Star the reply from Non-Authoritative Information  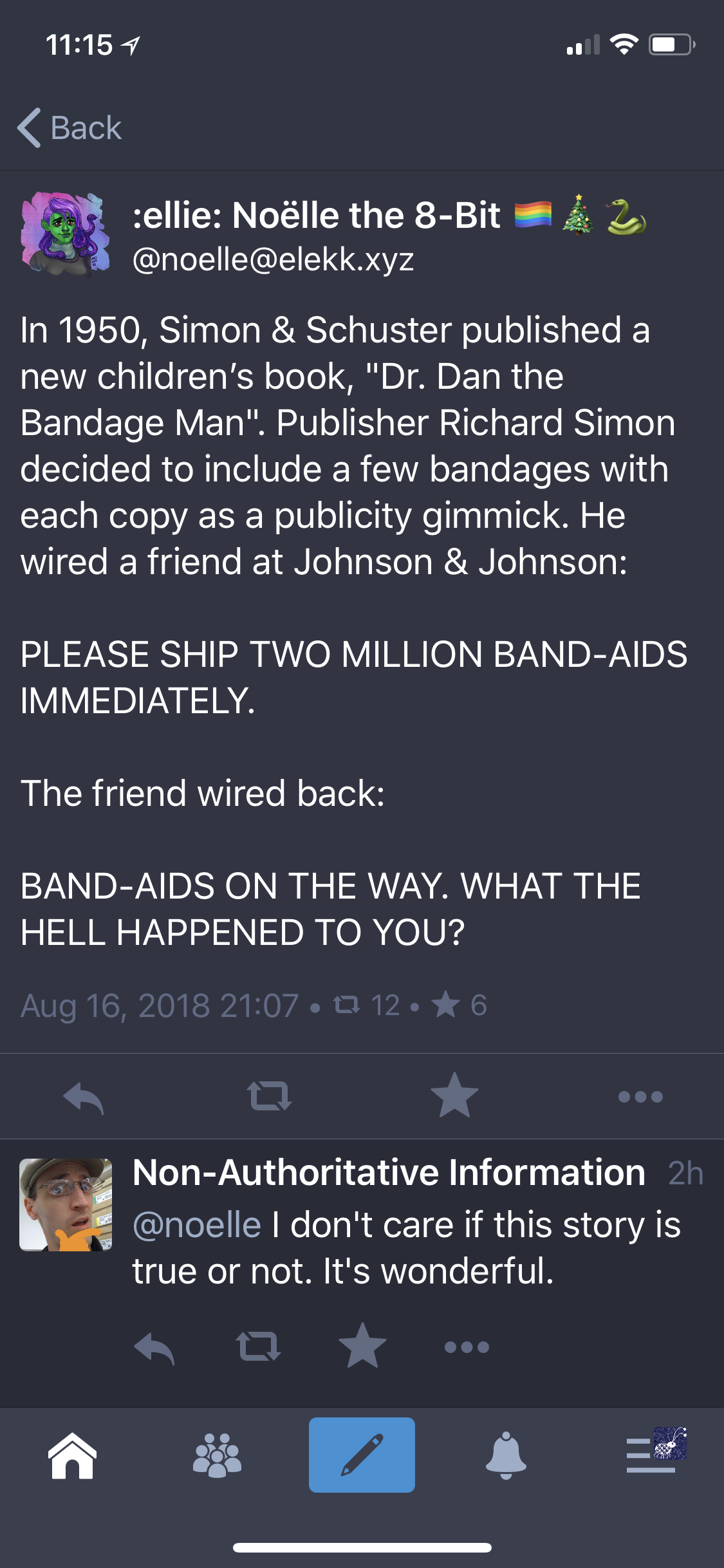point(362,1347)
